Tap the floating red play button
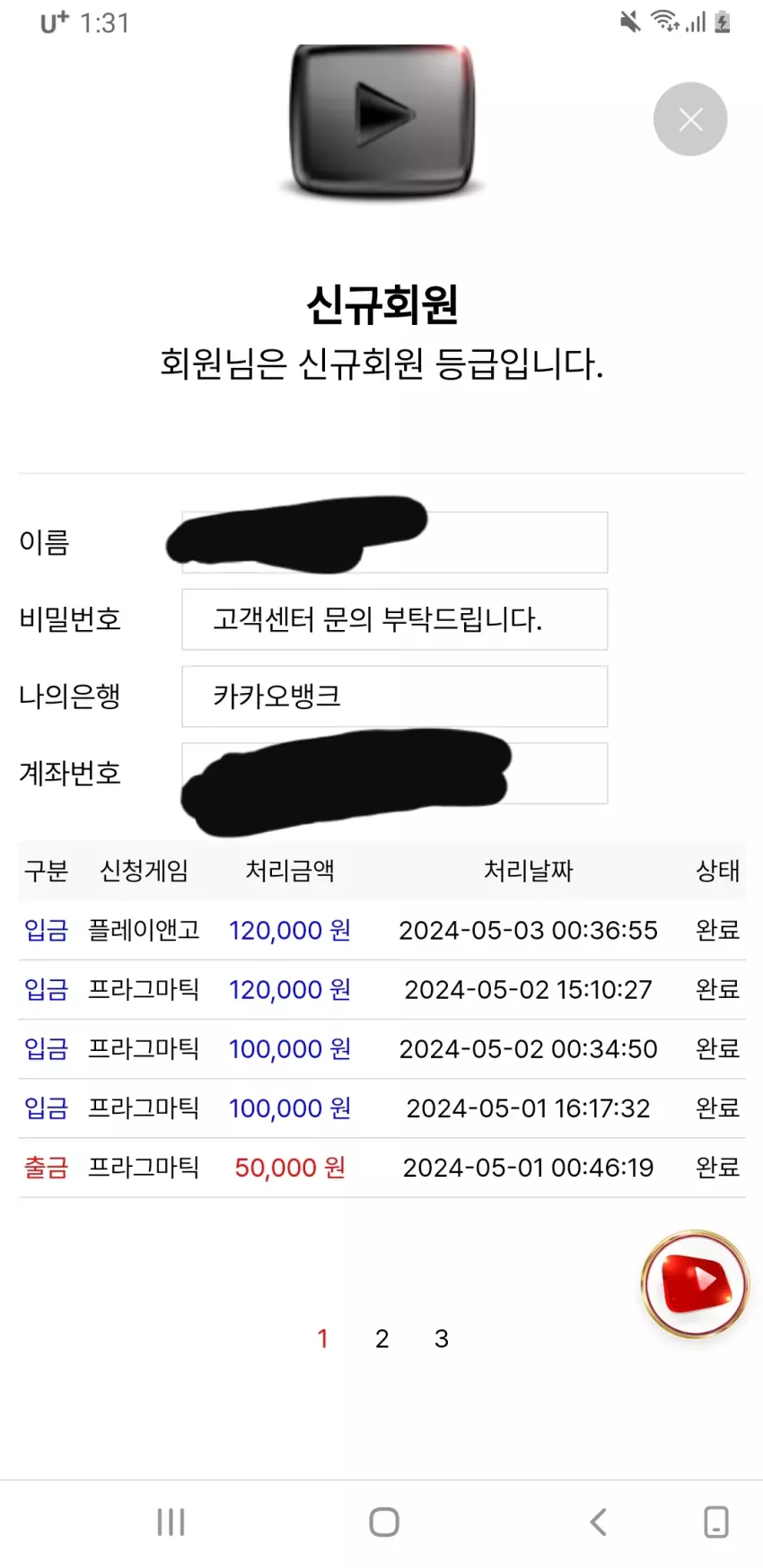This screenshot has width=763, height=1568. tap(694, 1283)
